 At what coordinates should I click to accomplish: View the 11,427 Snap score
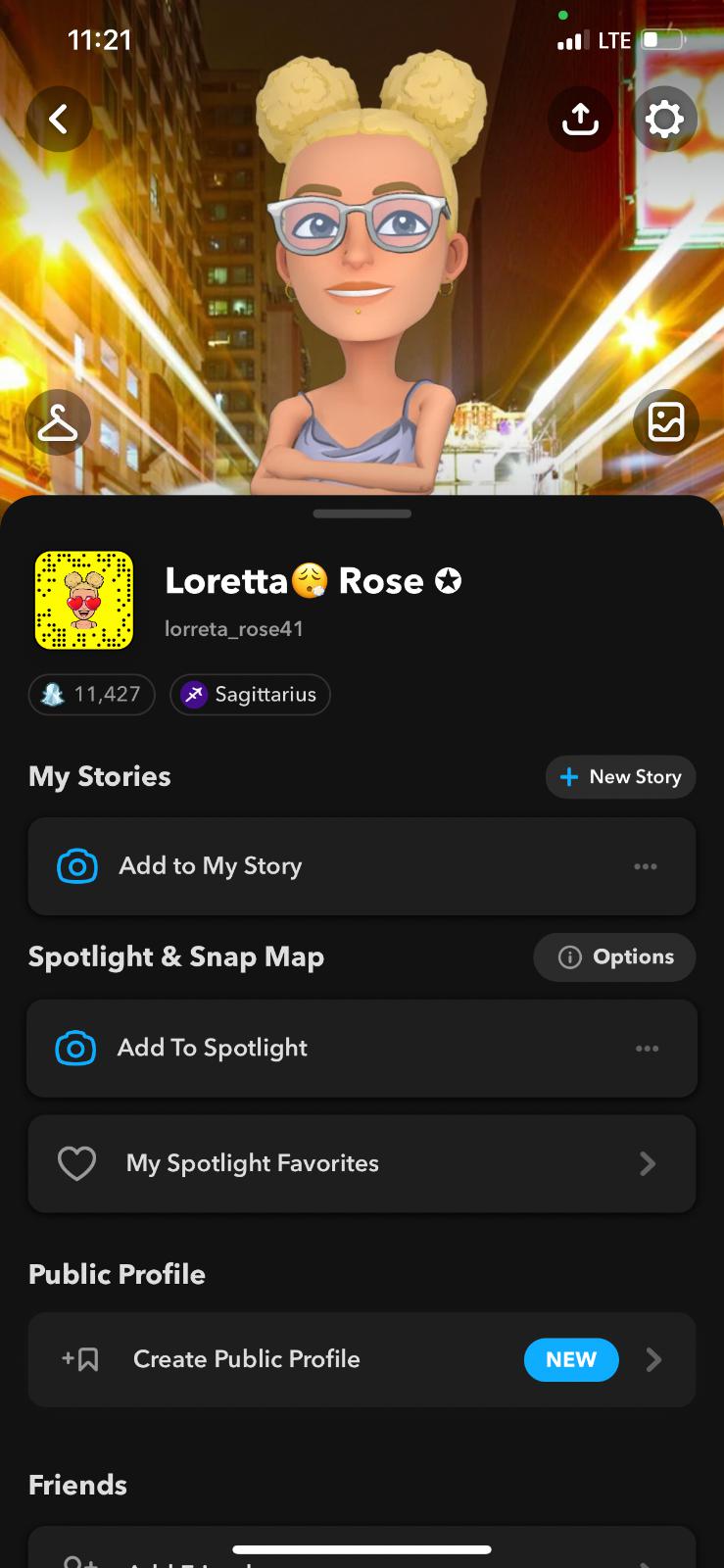[x=92, y=695]
